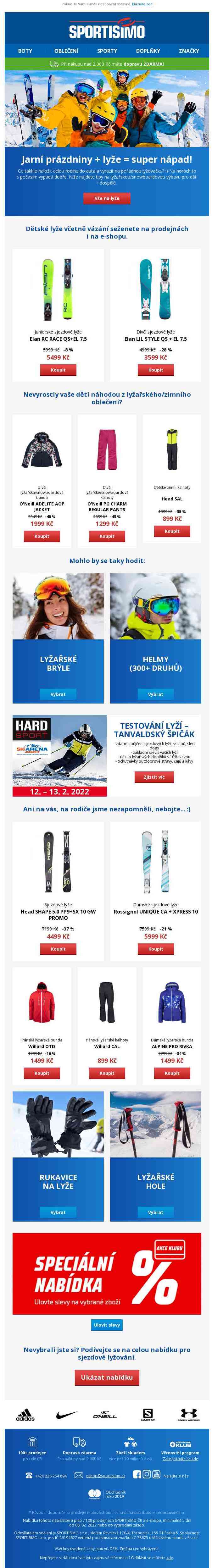The image size is (212, 1568).
Task: Select Vybrat under Lyžařské brýle
Action: [x=58, y=694]
